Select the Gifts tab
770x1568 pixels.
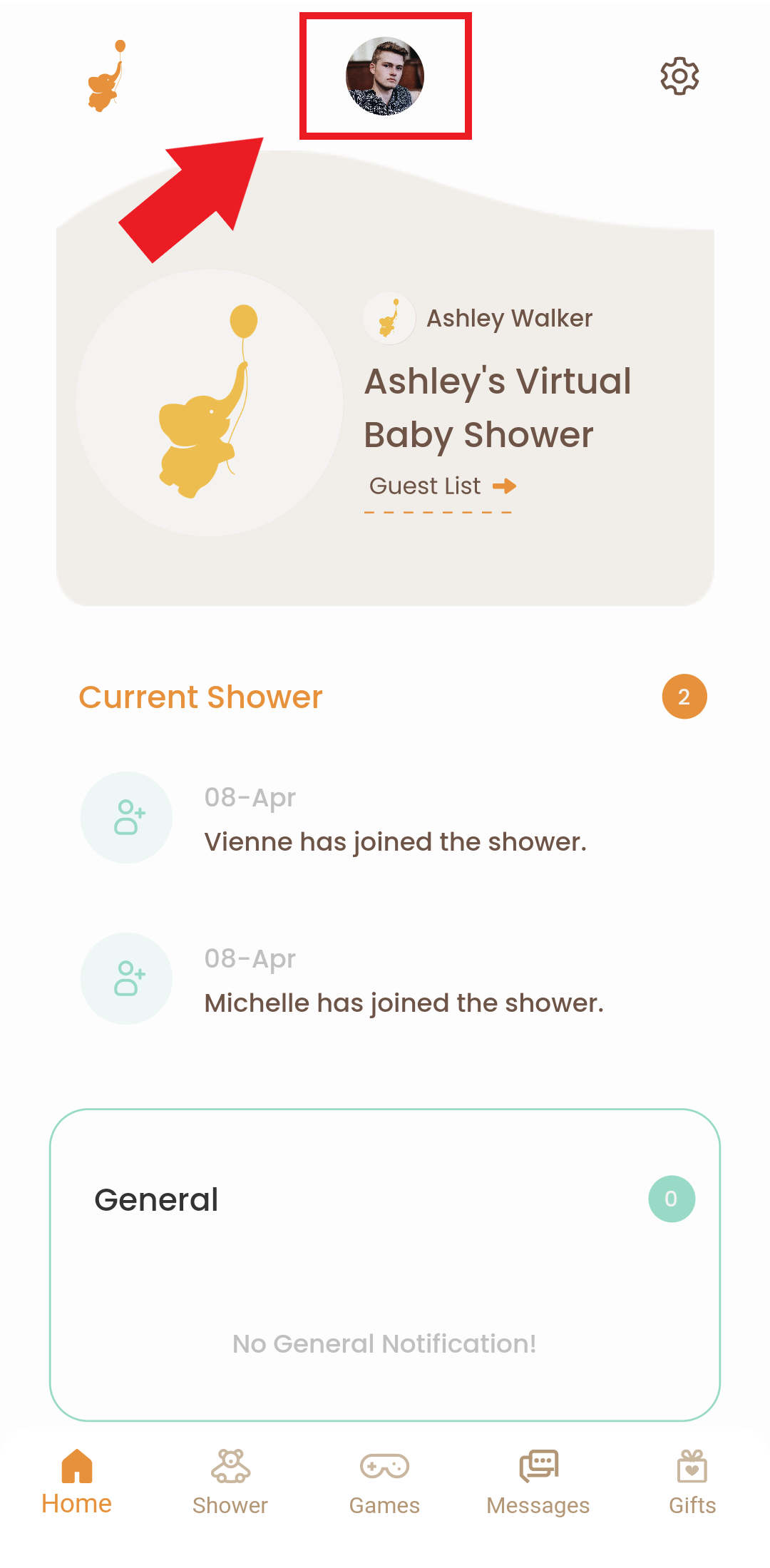coord(692,1482)
